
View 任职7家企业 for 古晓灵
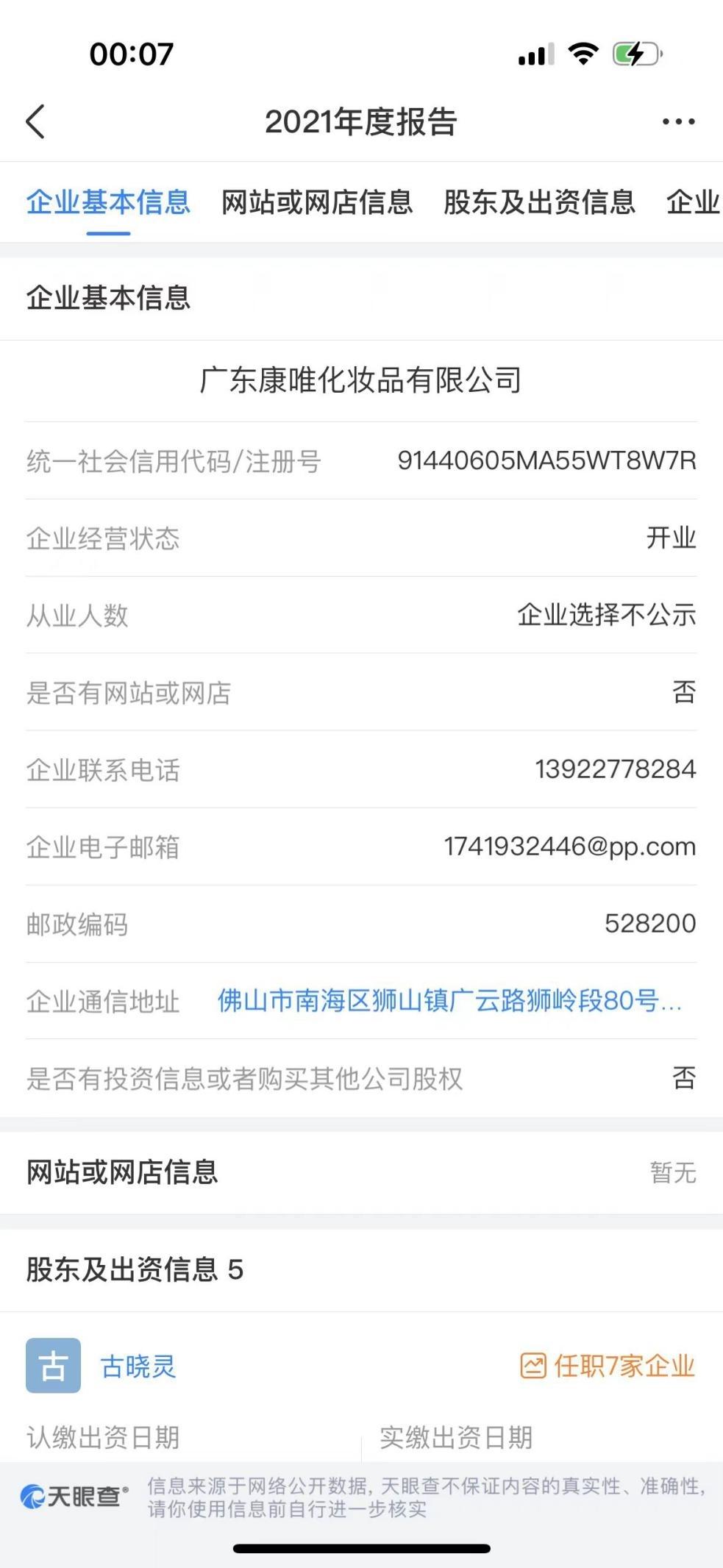[x=608, y=1366]
